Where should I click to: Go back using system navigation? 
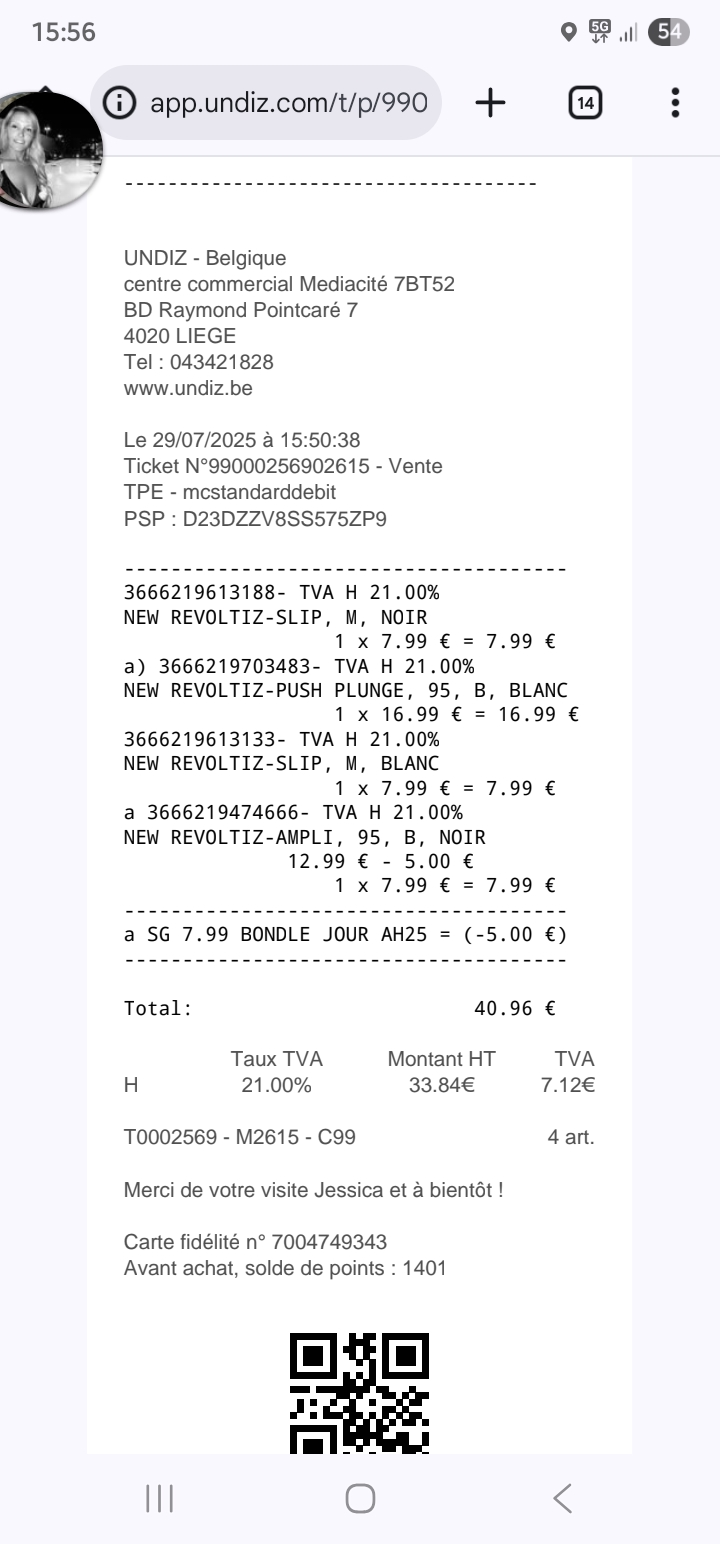562,1498
